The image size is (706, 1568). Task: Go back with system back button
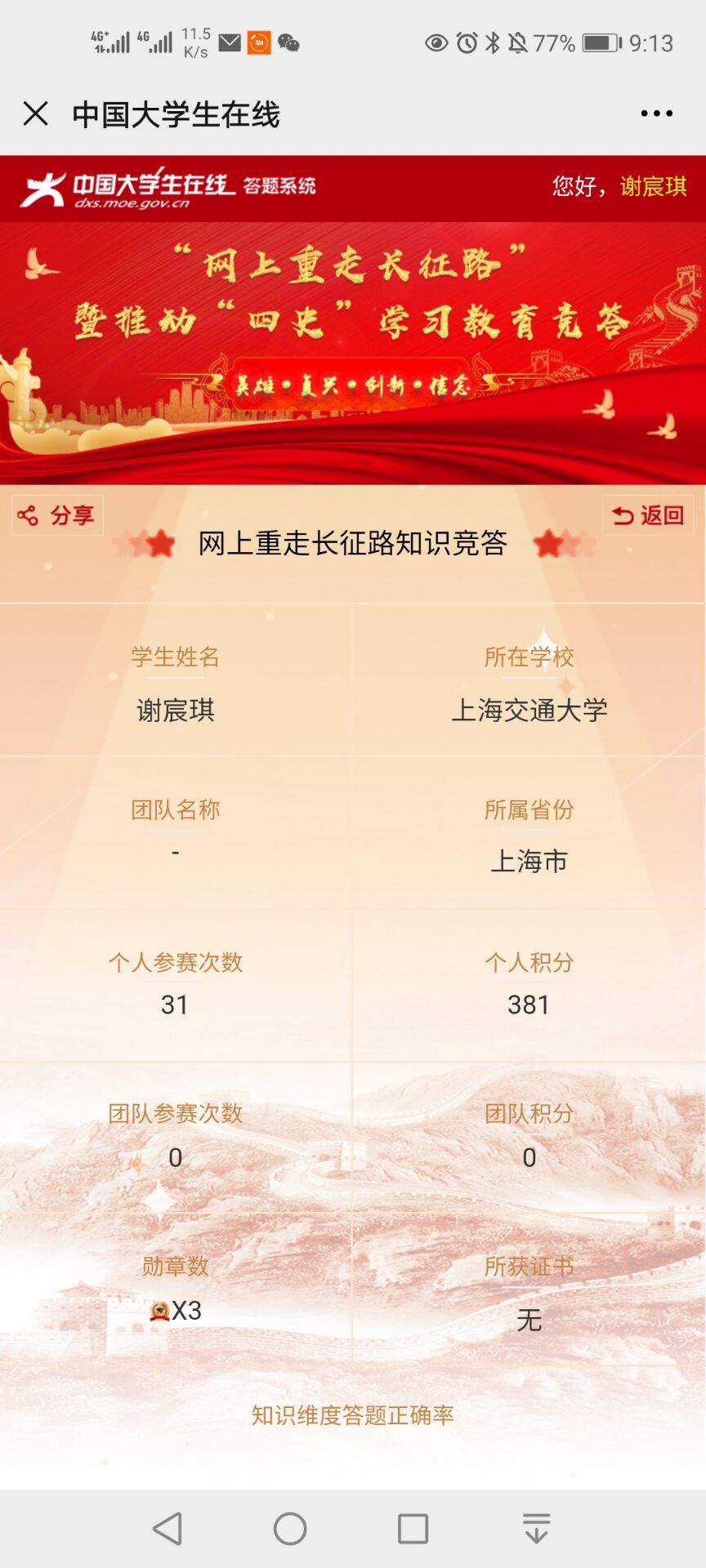168,1528
